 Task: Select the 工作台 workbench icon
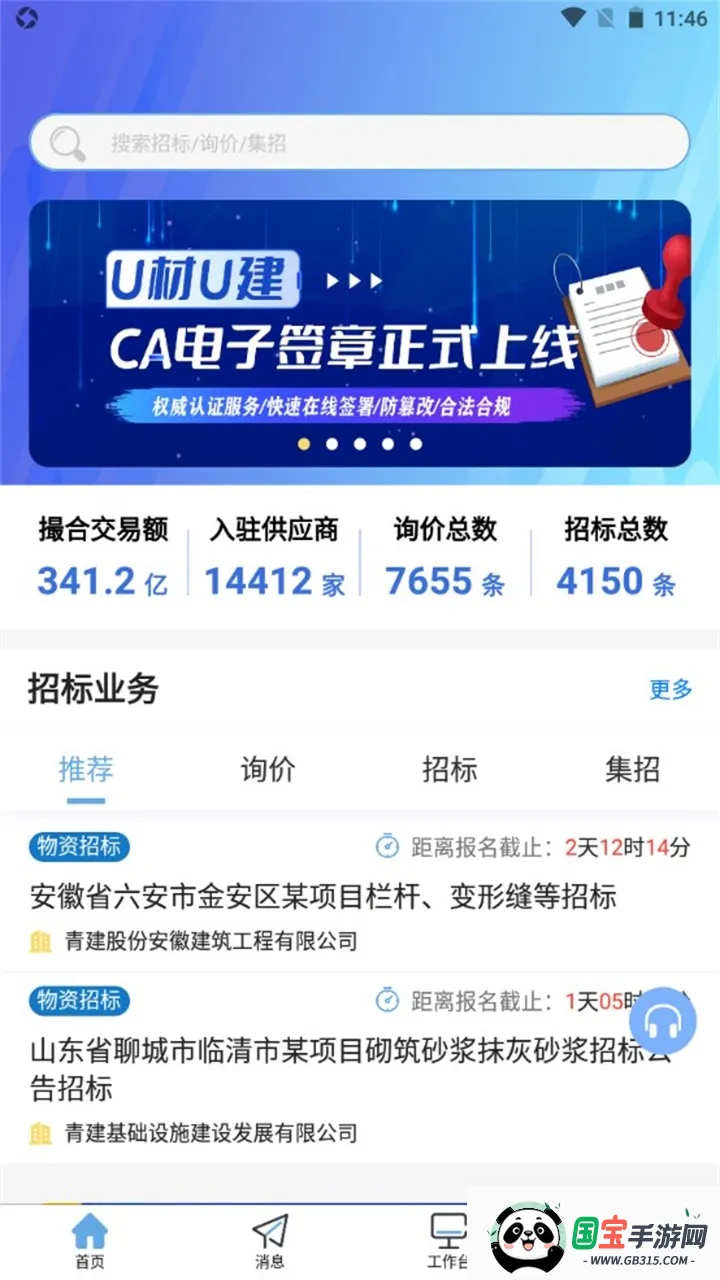tap(450, 1230)
